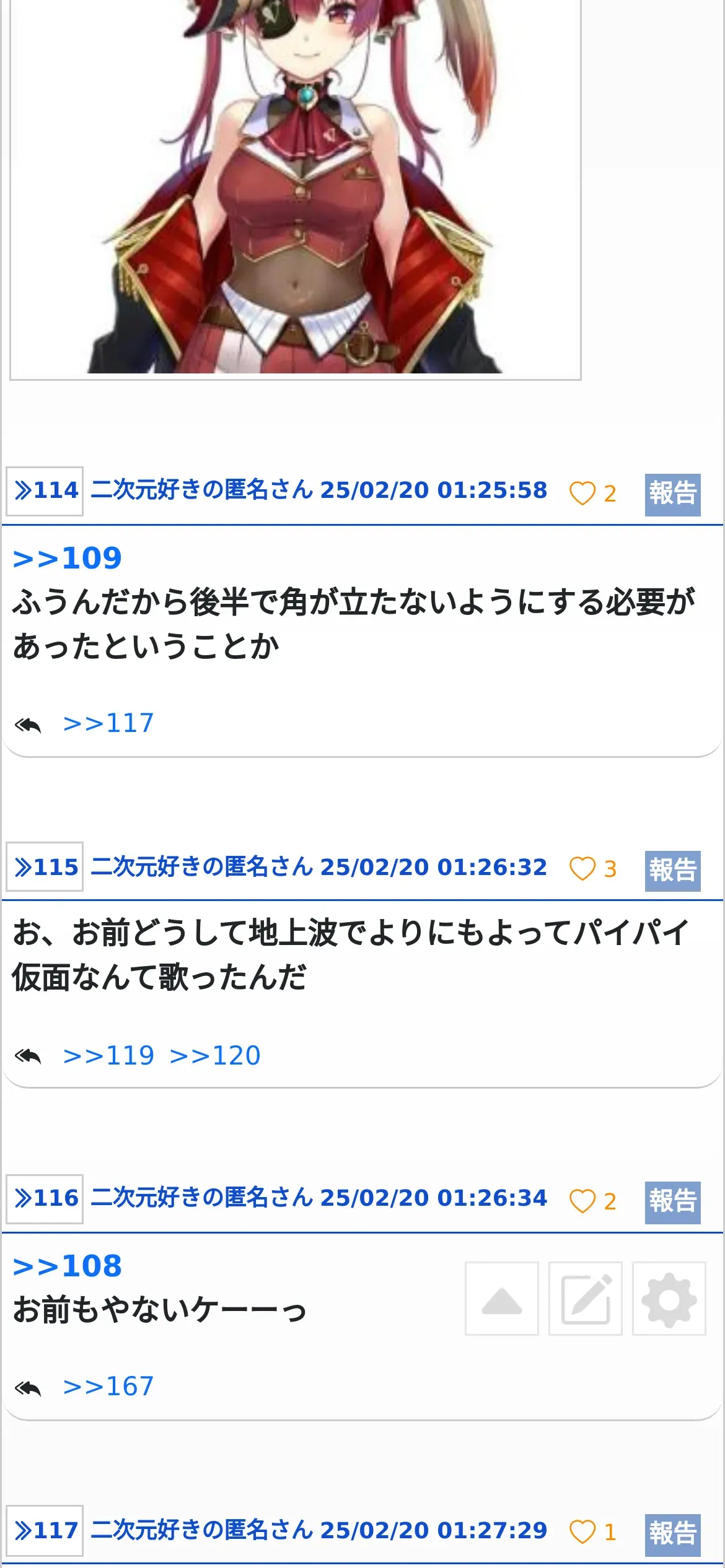Jump to reply >>117

(108, 723)
